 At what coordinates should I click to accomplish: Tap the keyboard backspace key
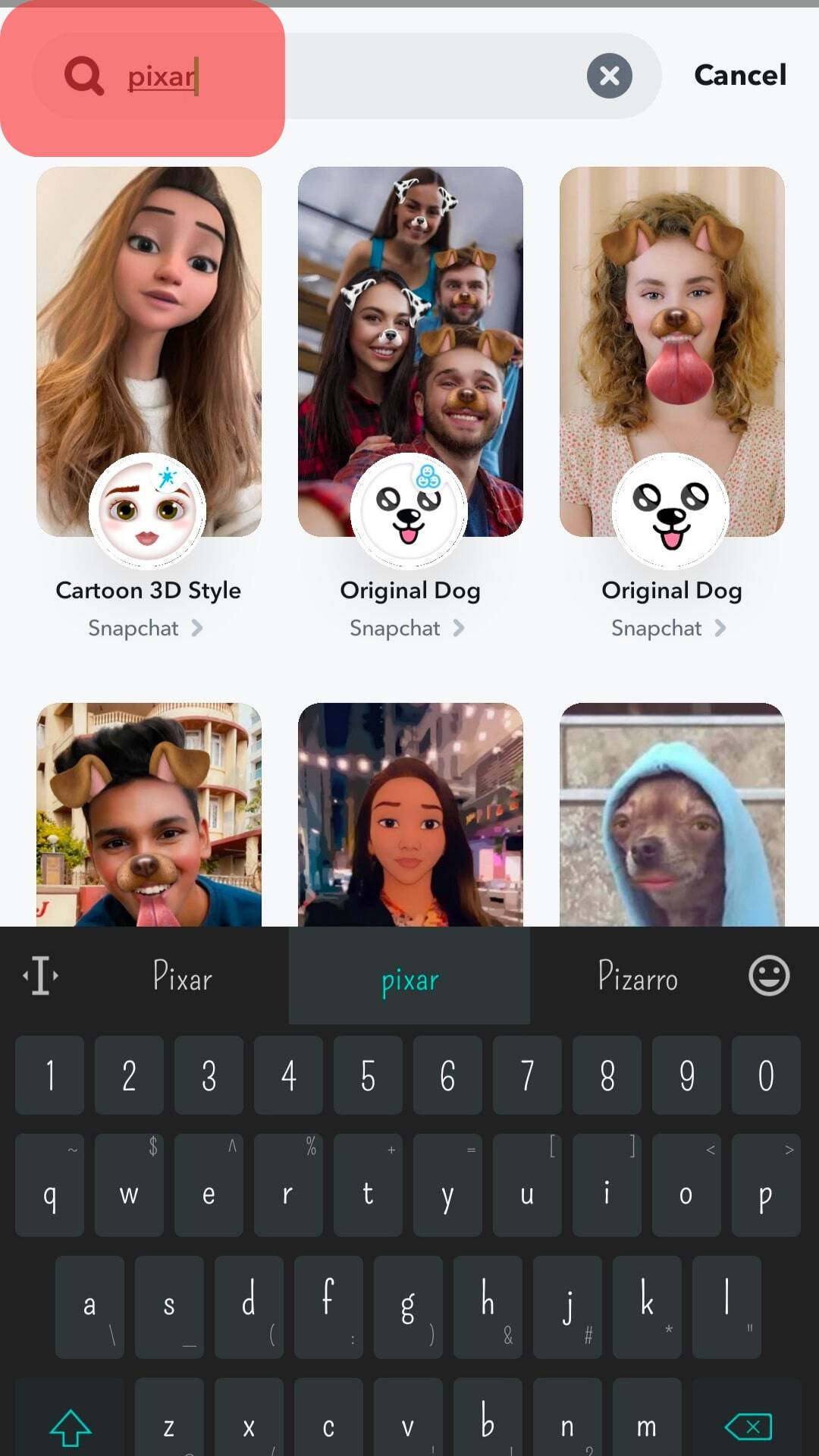coord(748,1426)
